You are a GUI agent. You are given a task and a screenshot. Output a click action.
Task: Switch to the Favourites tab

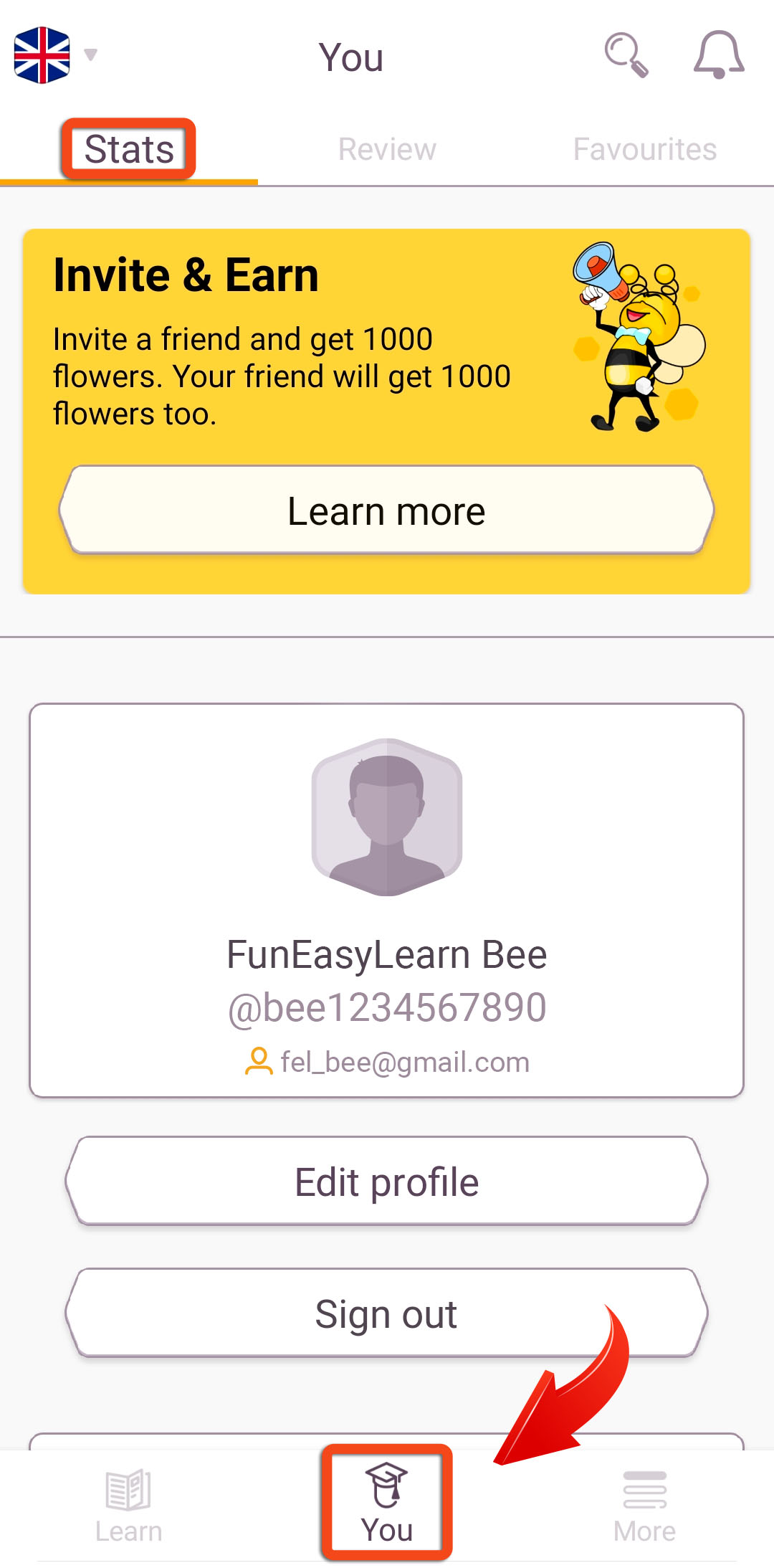pos(644,149)
